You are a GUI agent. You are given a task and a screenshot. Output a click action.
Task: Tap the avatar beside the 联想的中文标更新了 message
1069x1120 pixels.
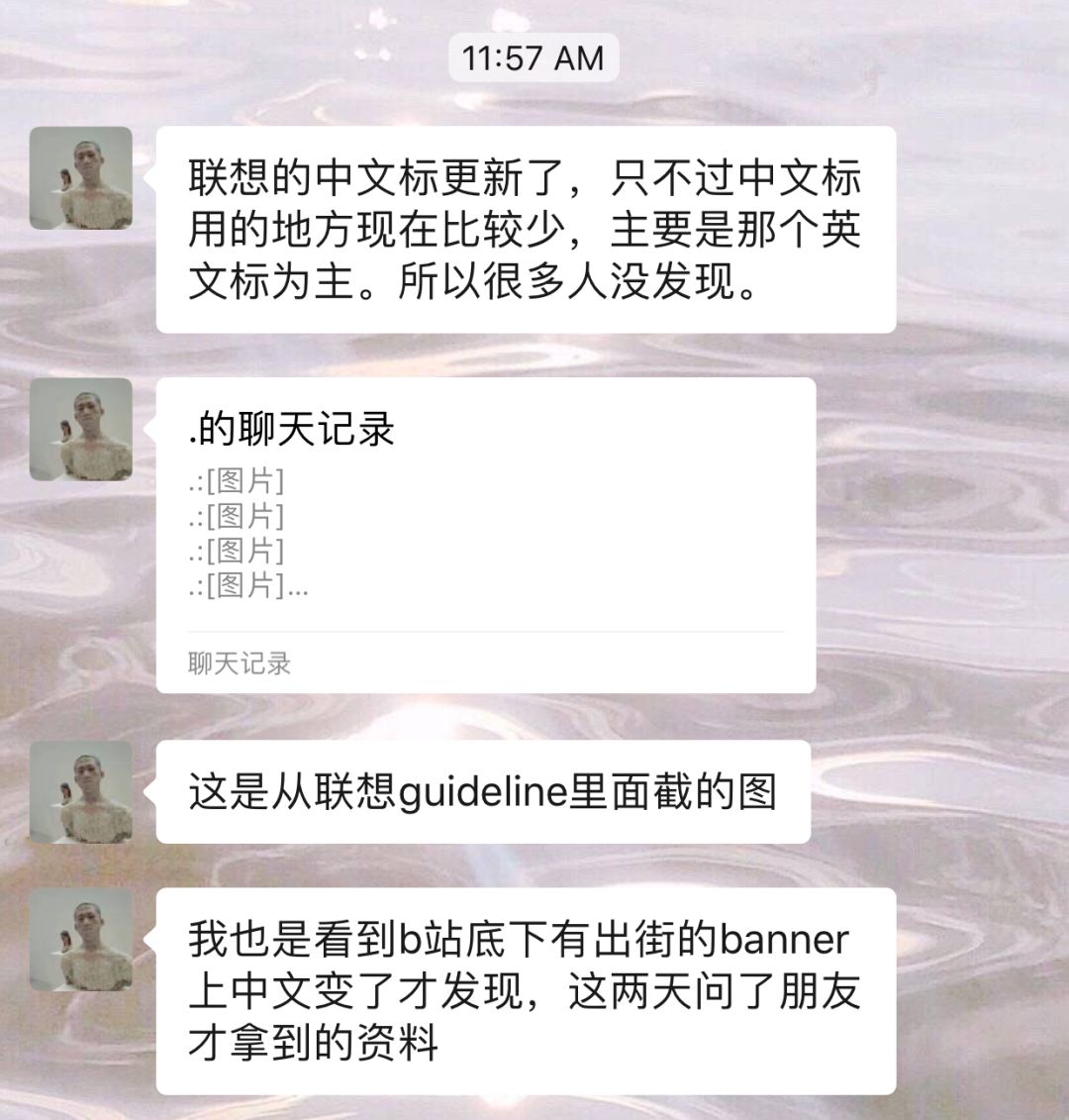pos(81,178)
